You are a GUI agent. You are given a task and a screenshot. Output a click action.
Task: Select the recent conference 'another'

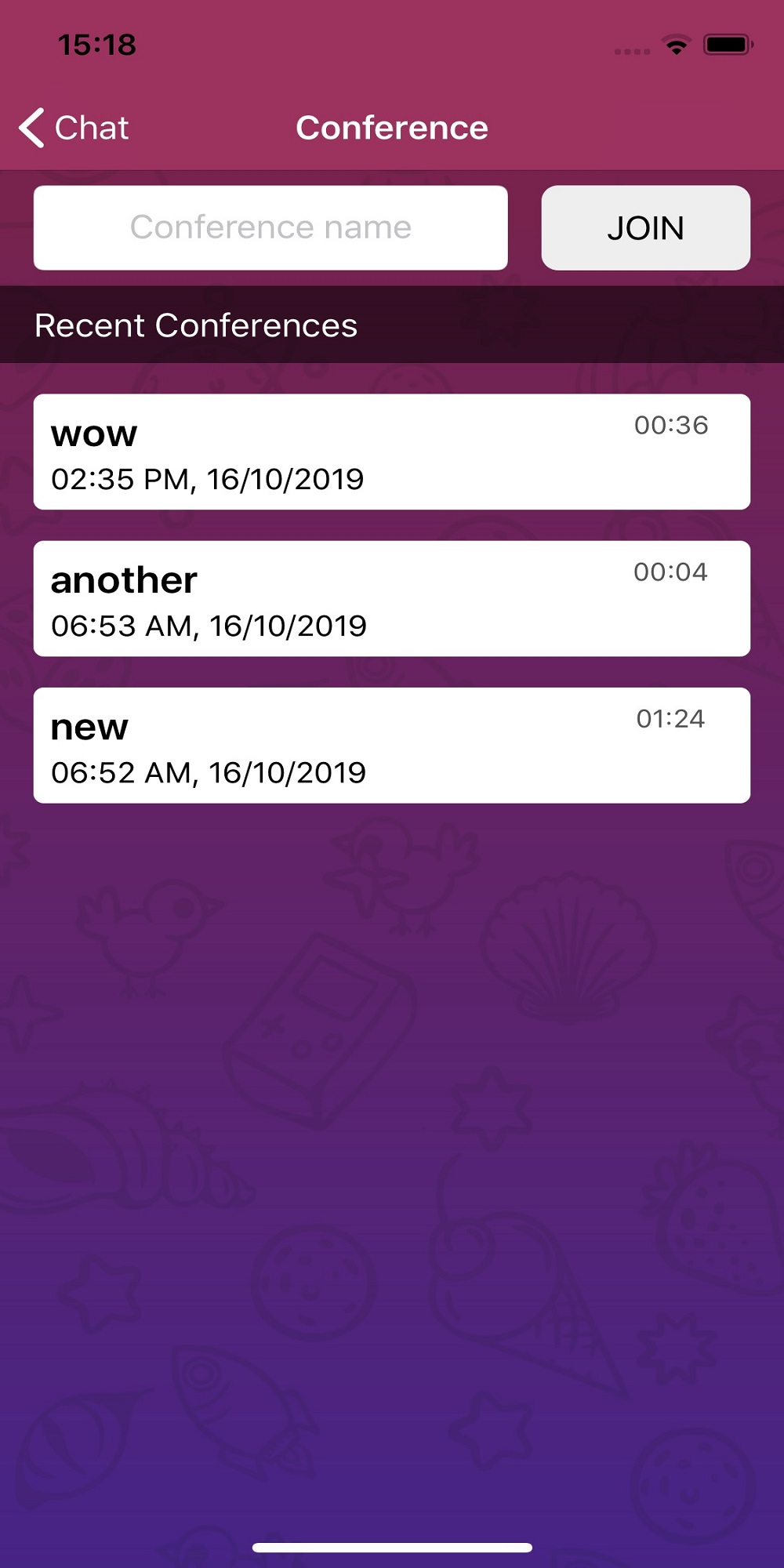click(x=392, y=599)
